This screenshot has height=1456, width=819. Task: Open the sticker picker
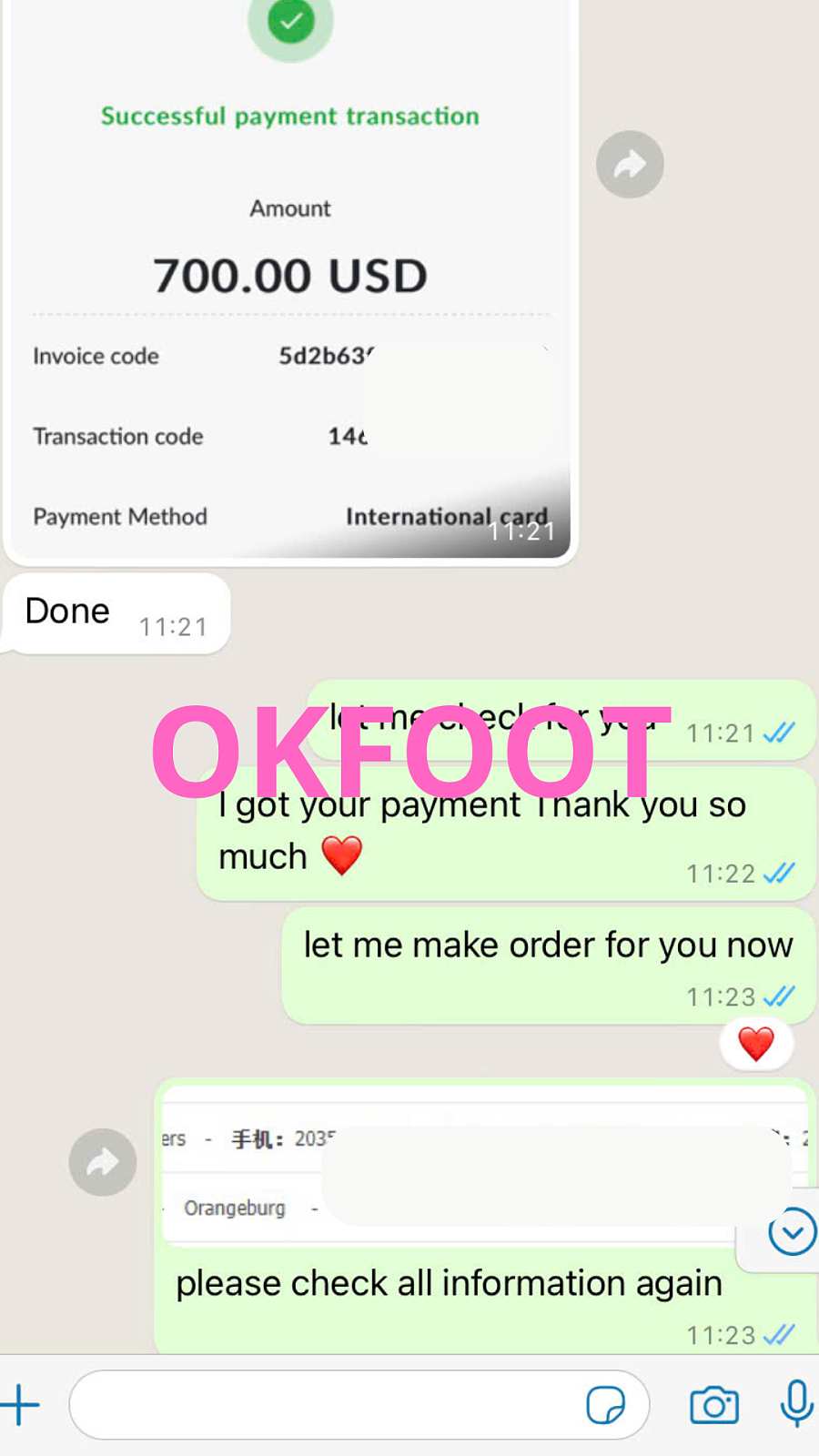coord(605,1405)
